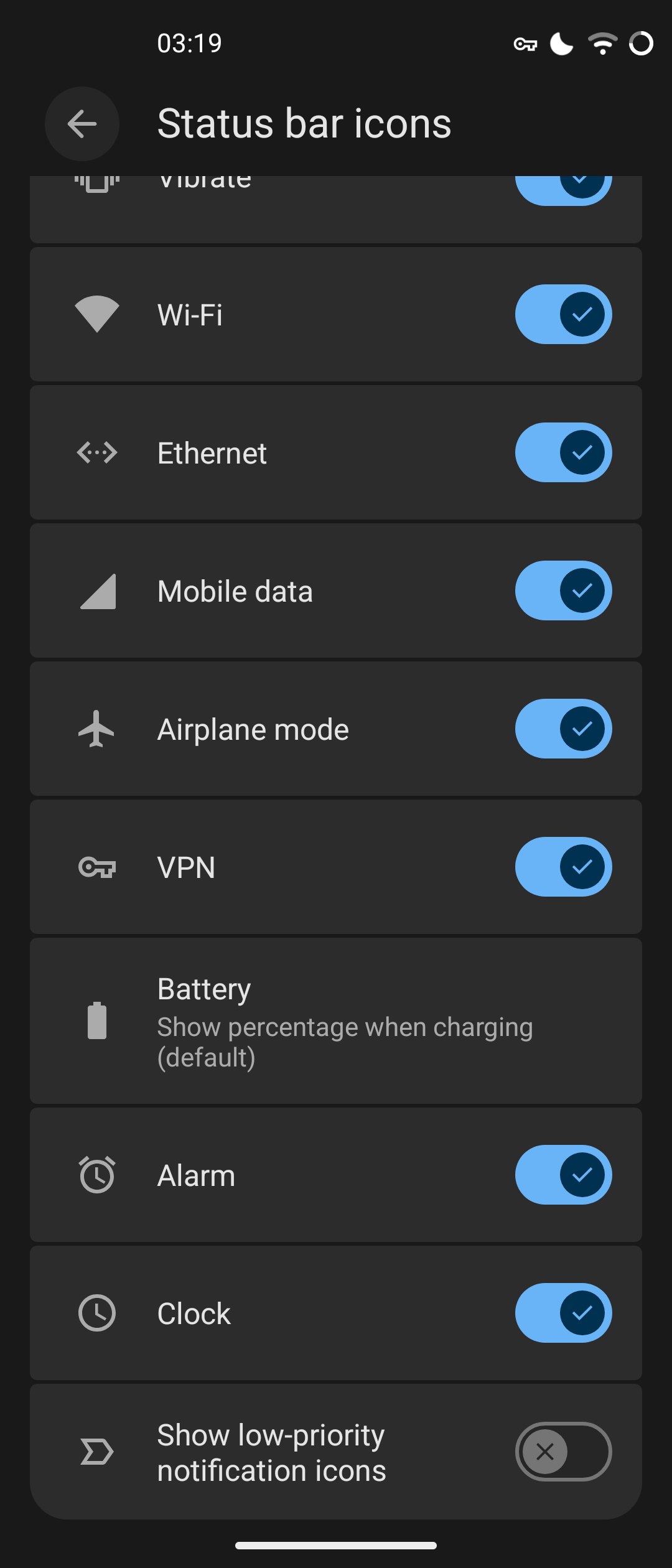Click the Alarm clock icon
672x1568 pixels.
(96, 1175)
